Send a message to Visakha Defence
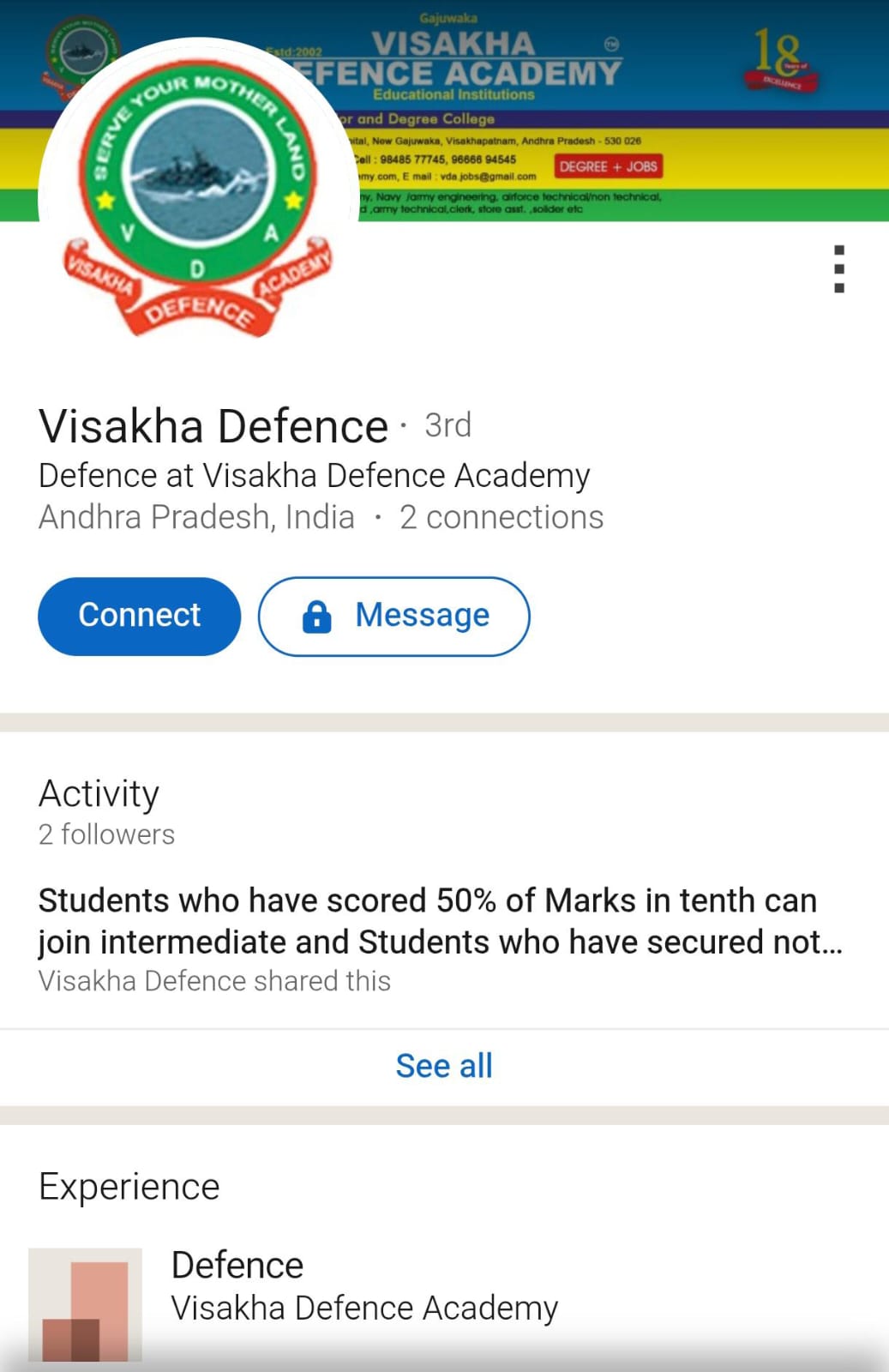 point(393,616)
